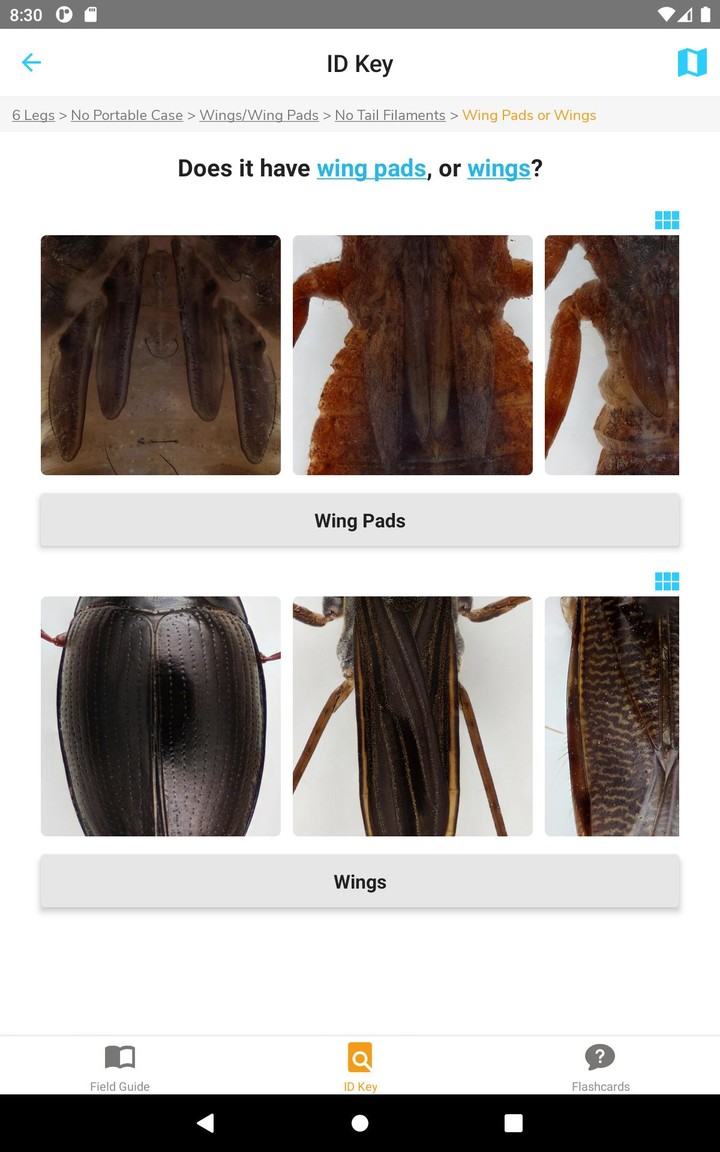Return to No Portable Case step
720x1152 pixels.
point(127,115)
